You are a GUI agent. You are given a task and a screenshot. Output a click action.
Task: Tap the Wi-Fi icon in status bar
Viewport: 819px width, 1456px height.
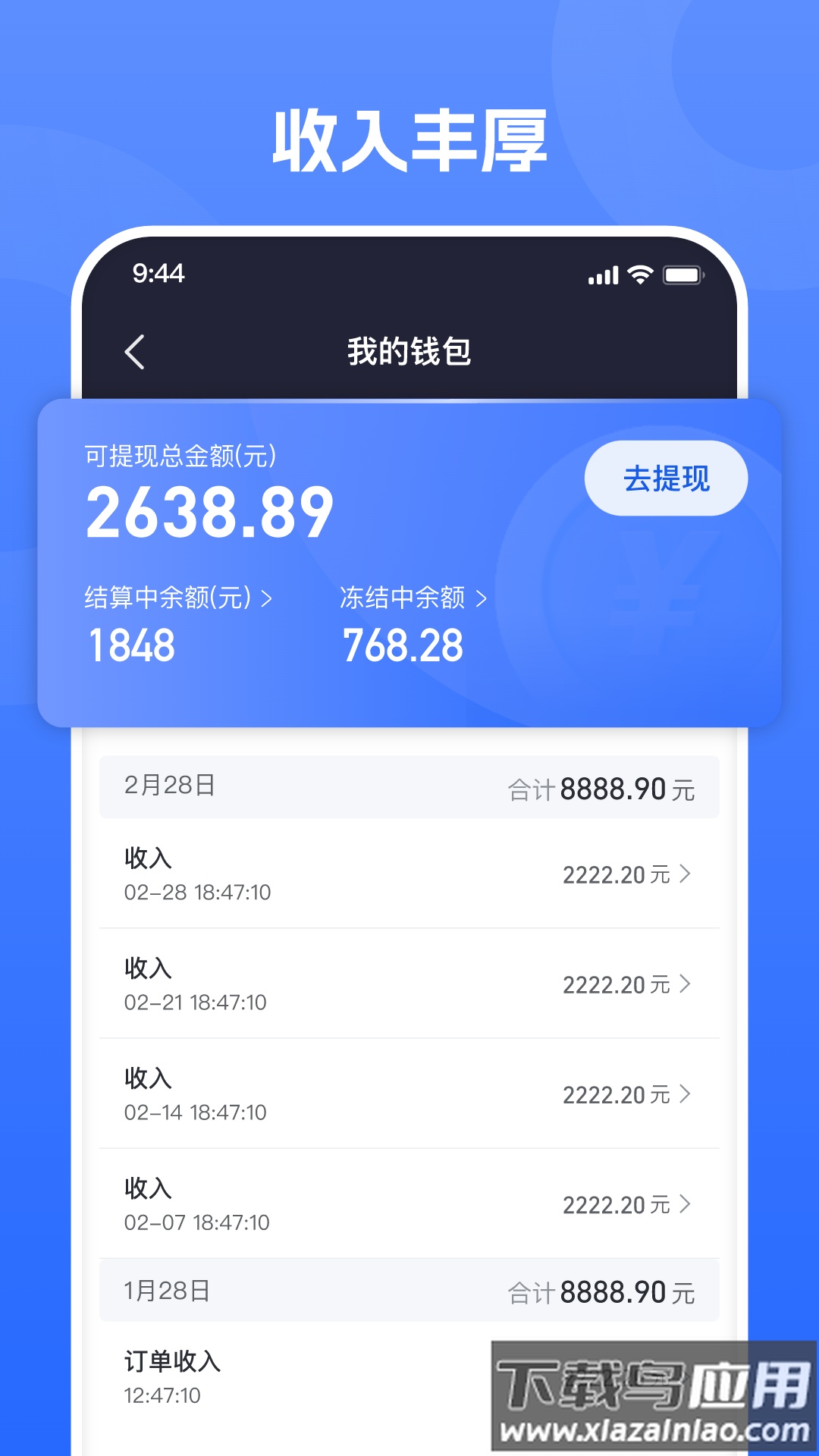coord(639,275)
